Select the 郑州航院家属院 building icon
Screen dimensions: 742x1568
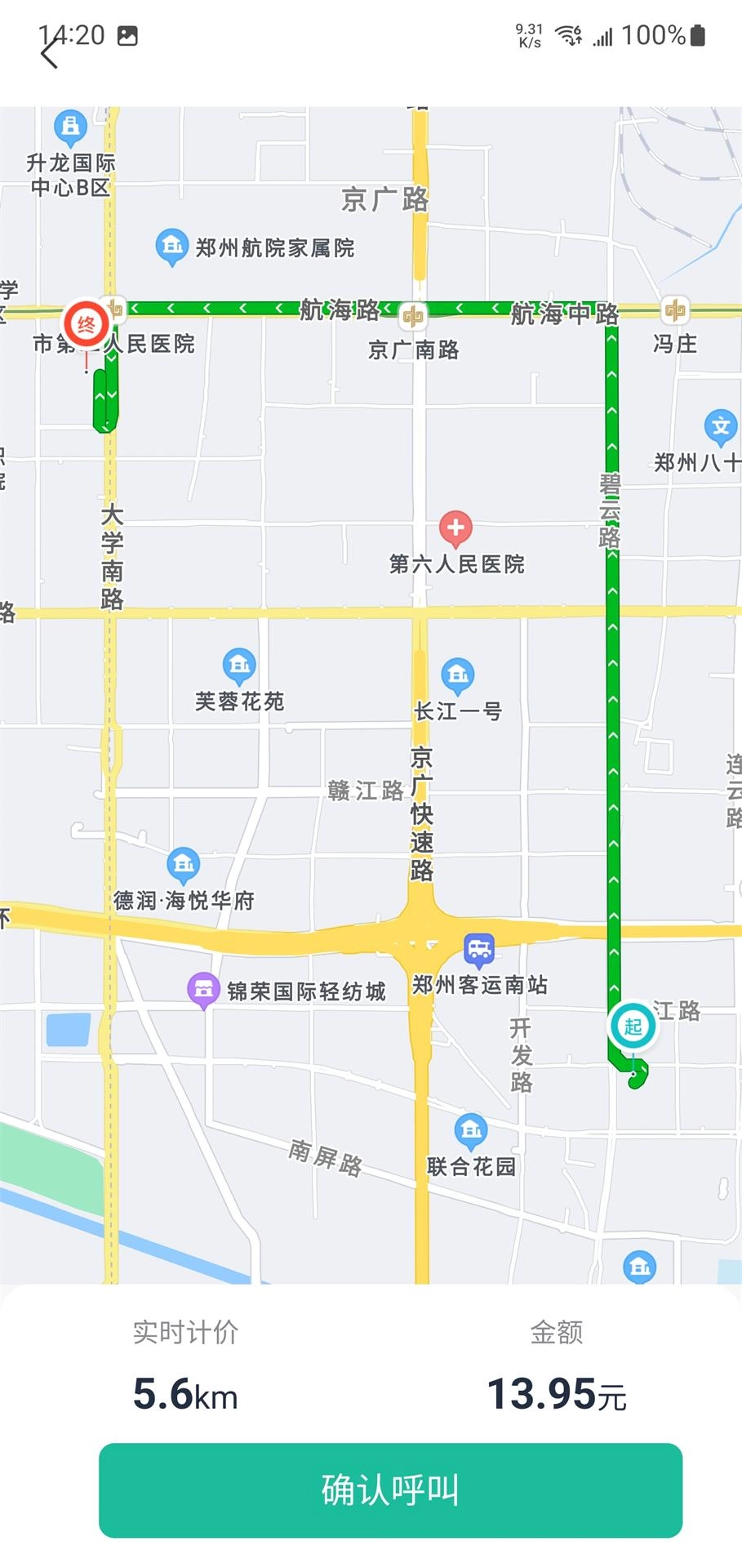click(171, 243)
